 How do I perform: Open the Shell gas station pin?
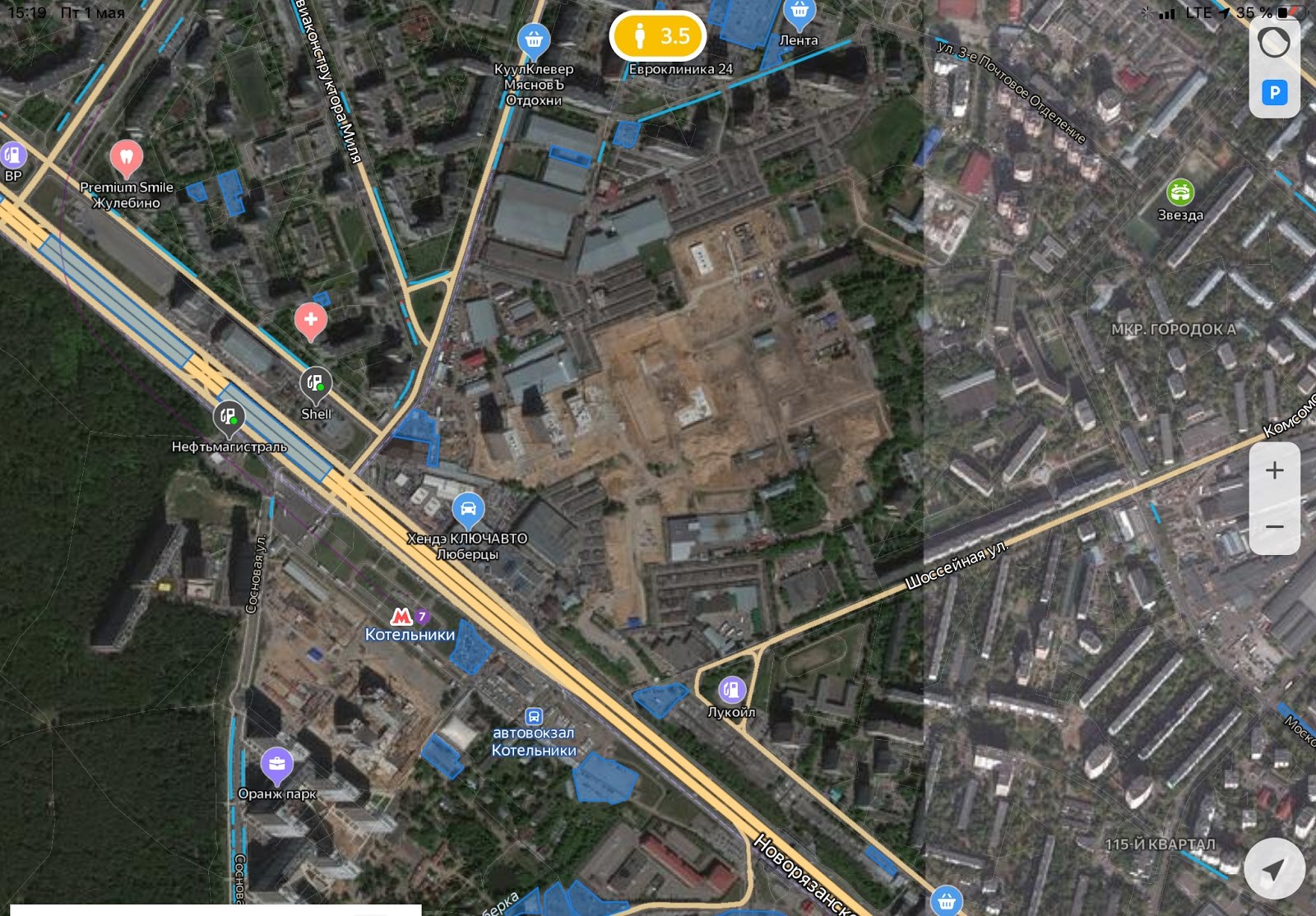click(x=315, y=383)
